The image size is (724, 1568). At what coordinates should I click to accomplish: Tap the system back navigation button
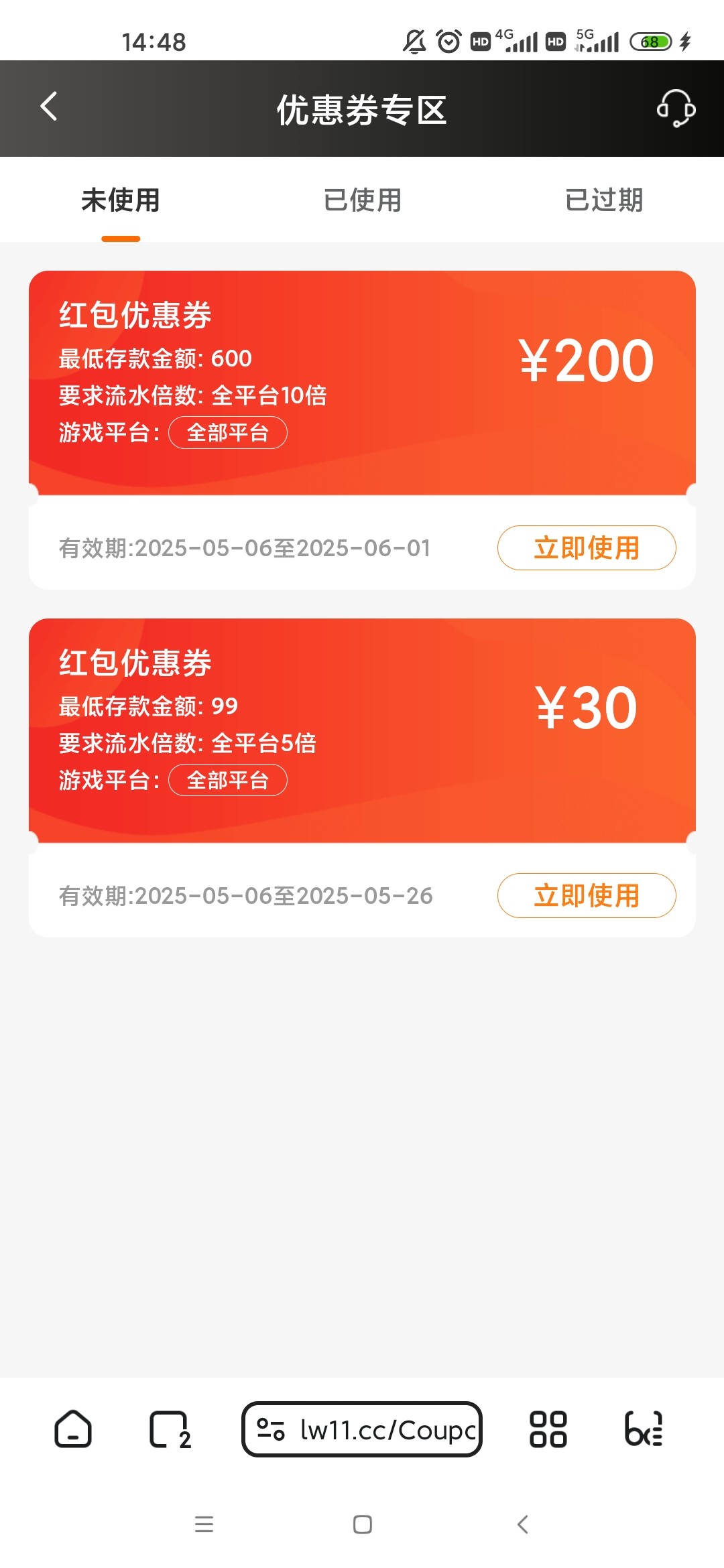tap(523, 1524)
